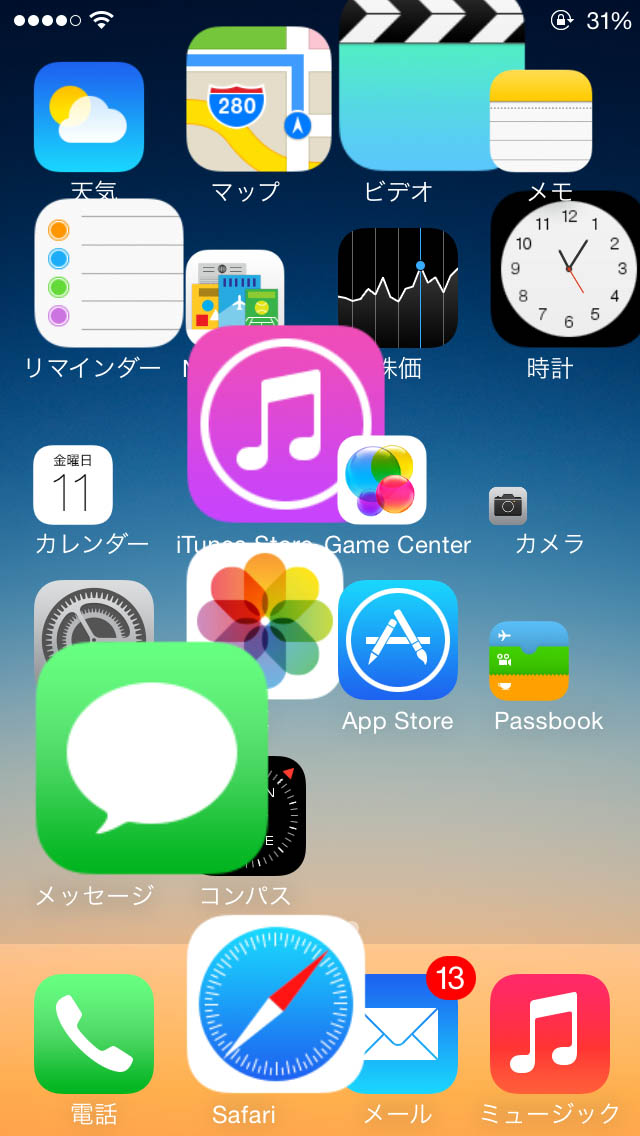640x1136 pixels.
Task: Launch the iTunes Store app
Action: click(270, 420)
